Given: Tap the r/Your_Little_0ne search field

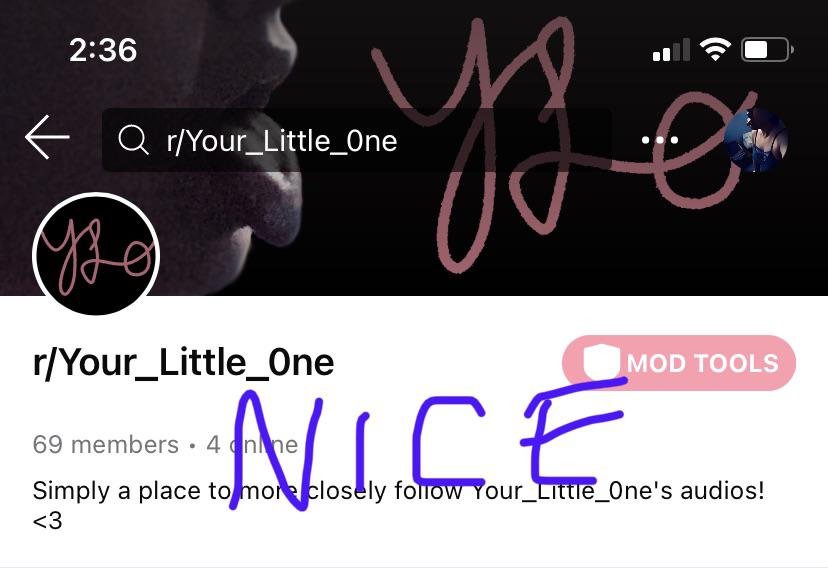Looking at the screenshot, I should coord(355,140).
